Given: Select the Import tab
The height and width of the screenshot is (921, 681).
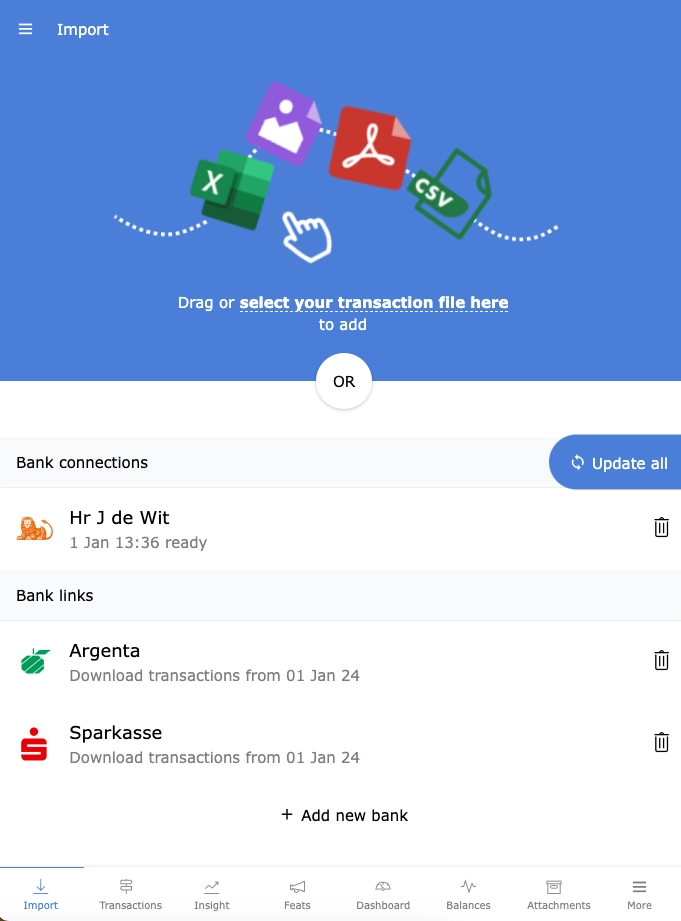Looking at the screenshot, I should pos(41,894).
